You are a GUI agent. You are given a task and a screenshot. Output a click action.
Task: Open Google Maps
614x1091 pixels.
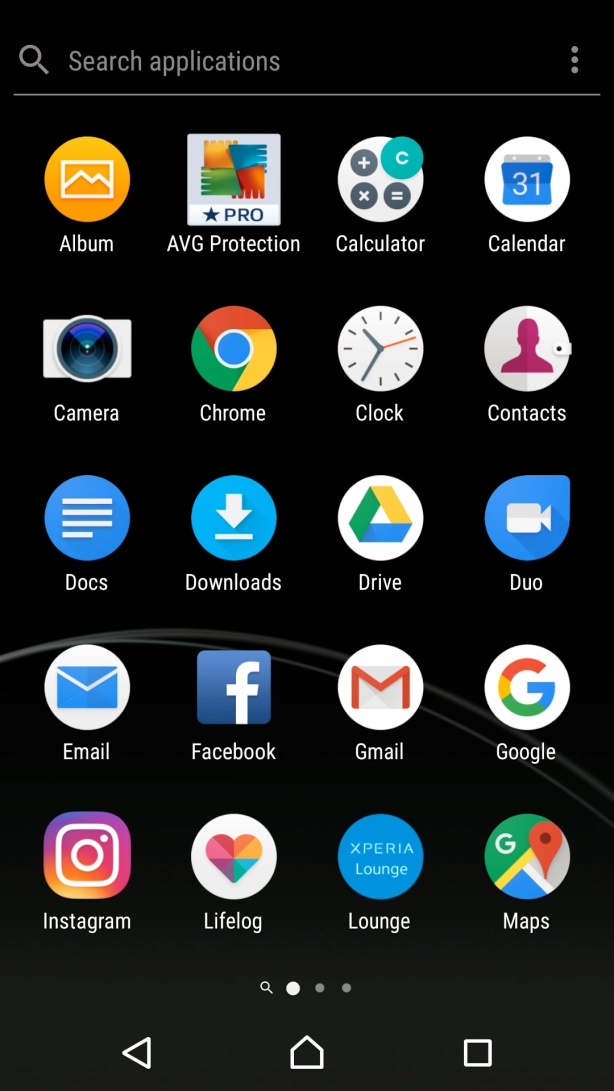527,856
